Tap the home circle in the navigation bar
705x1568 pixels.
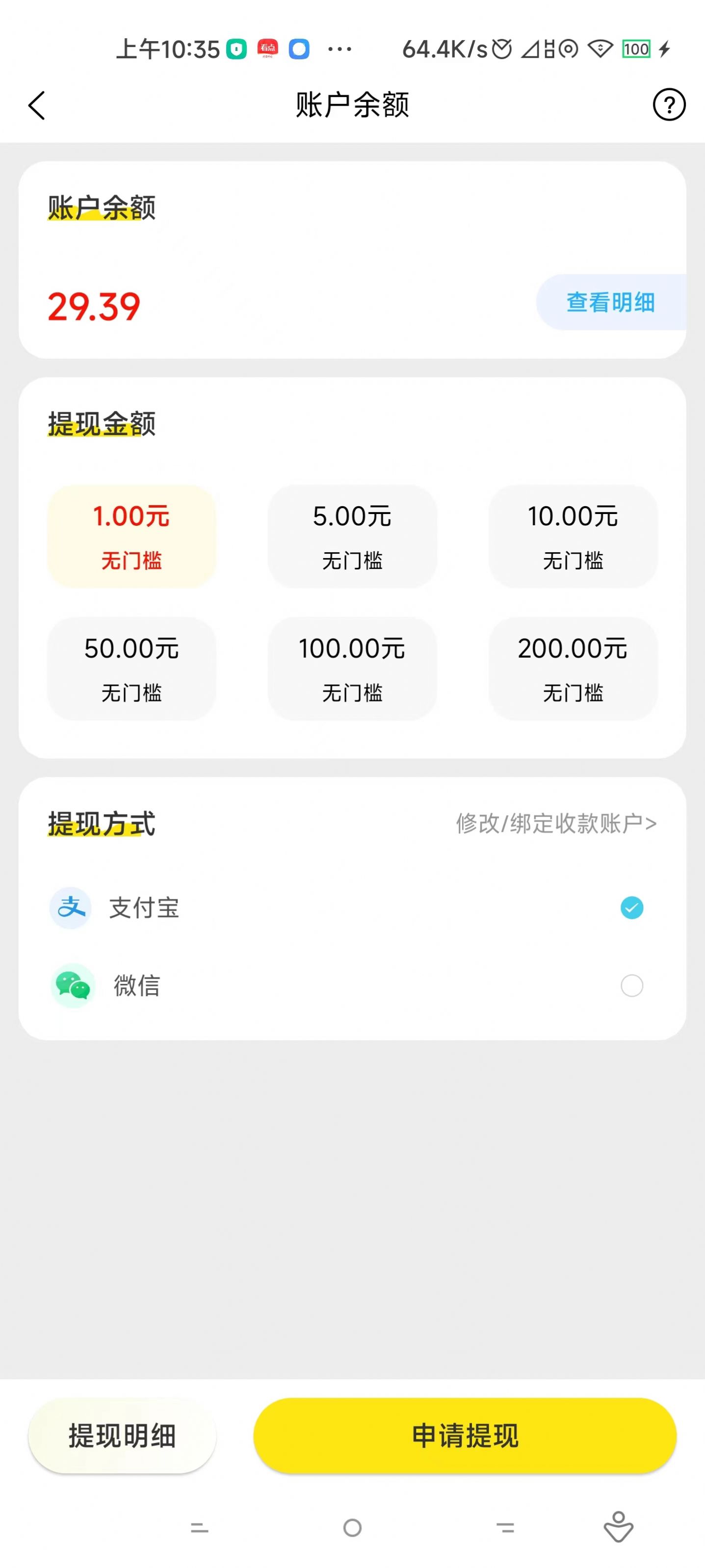pos(352,1528)
